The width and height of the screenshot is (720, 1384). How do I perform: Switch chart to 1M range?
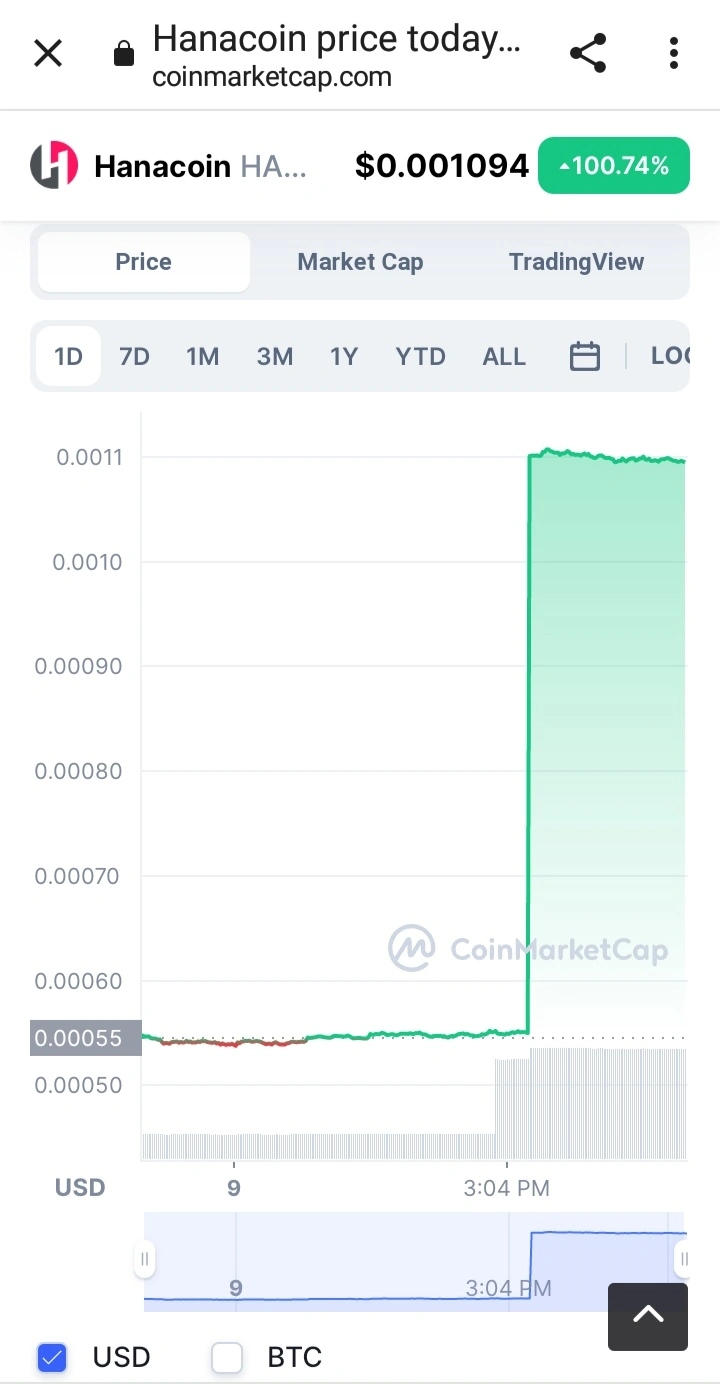coord(203,356)
